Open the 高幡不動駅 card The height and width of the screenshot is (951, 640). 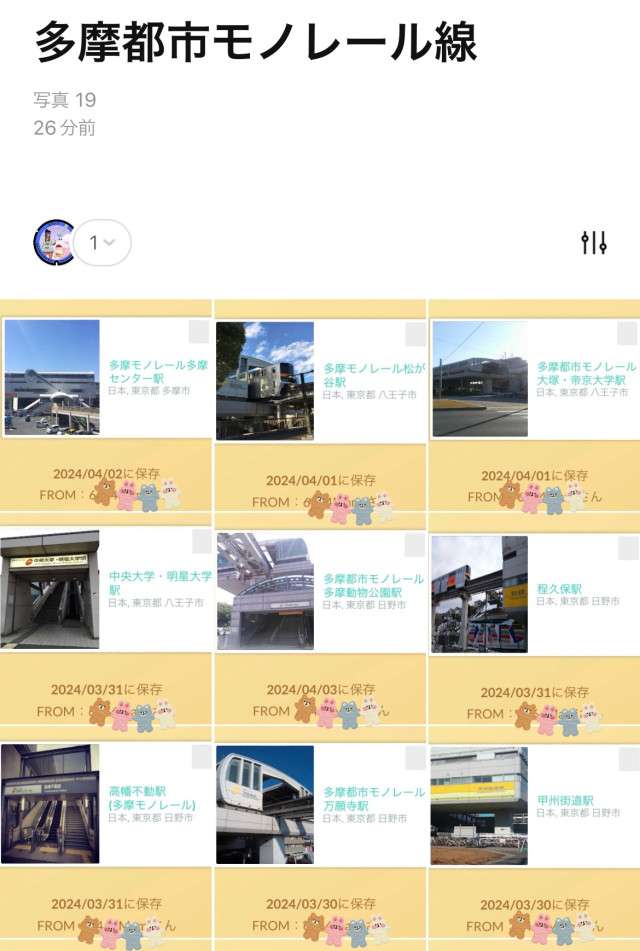106,805
